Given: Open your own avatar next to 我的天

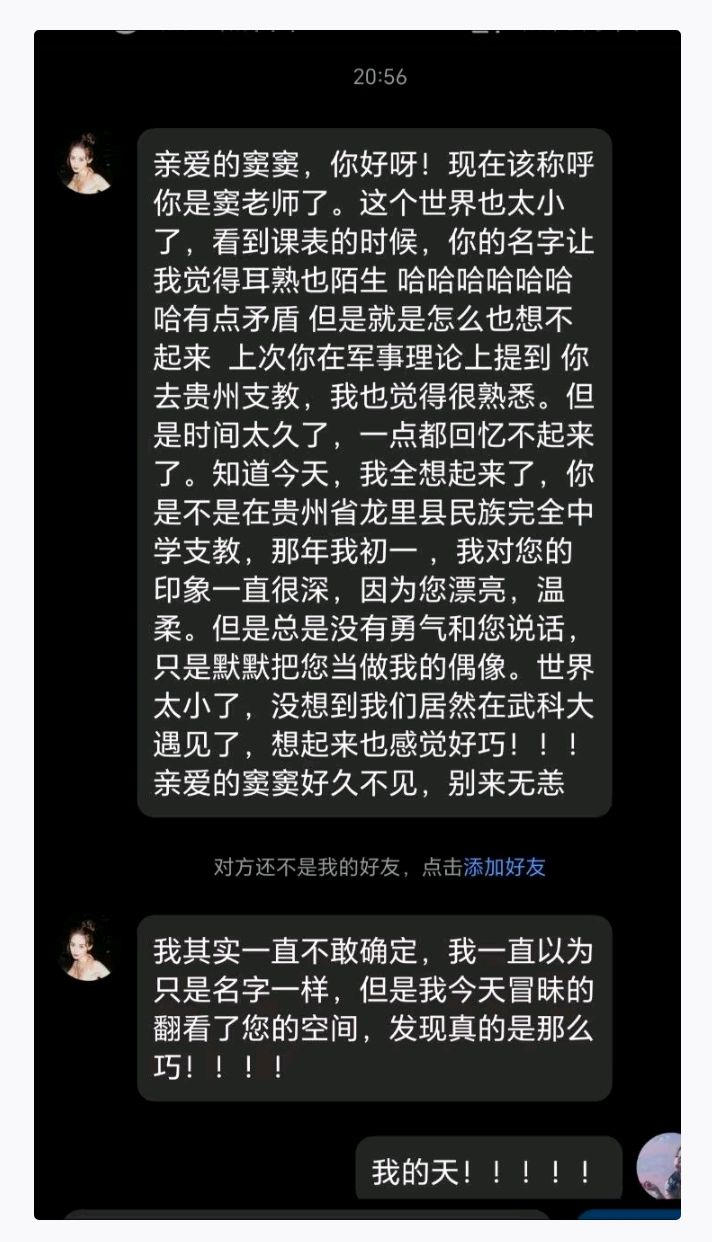Looking at the screenshot, I should point(661,1168).
